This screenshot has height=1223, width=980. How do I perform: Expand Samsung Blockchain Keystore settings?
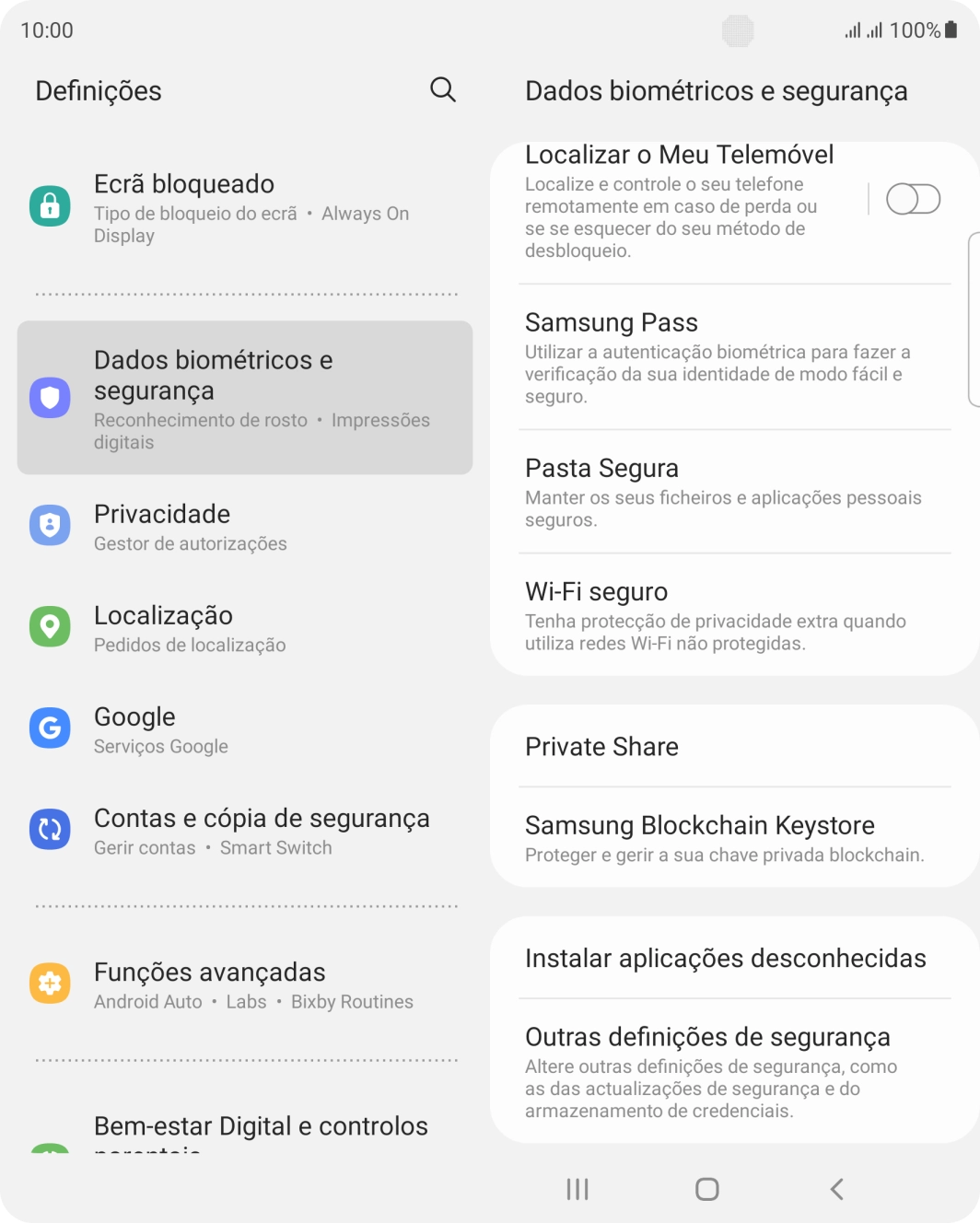(699, 825)
